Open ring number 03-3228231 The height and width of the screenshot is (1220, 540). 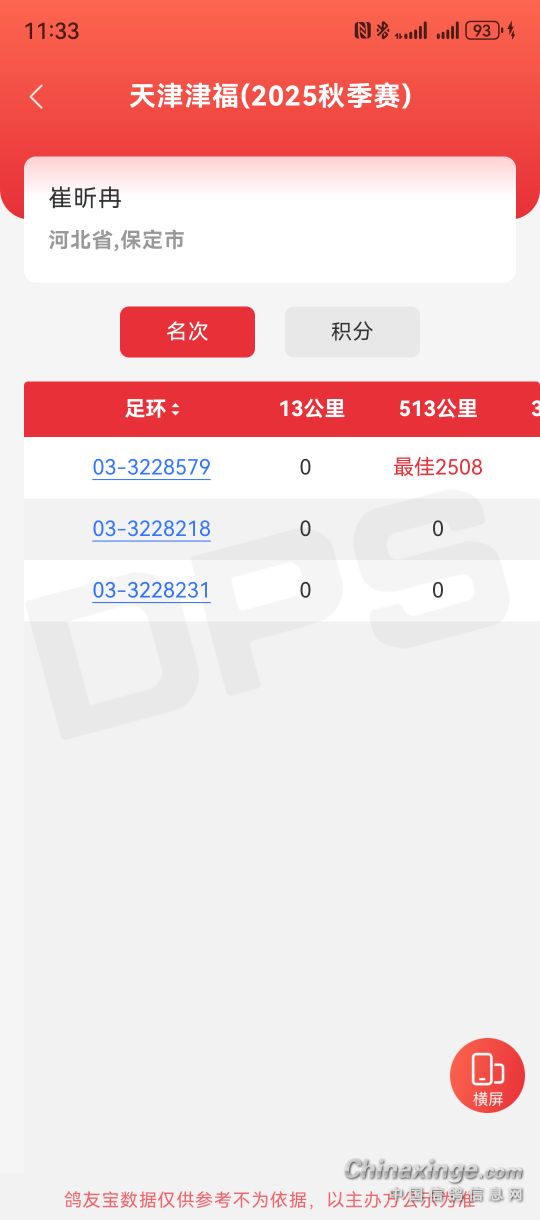click(151, 591)
